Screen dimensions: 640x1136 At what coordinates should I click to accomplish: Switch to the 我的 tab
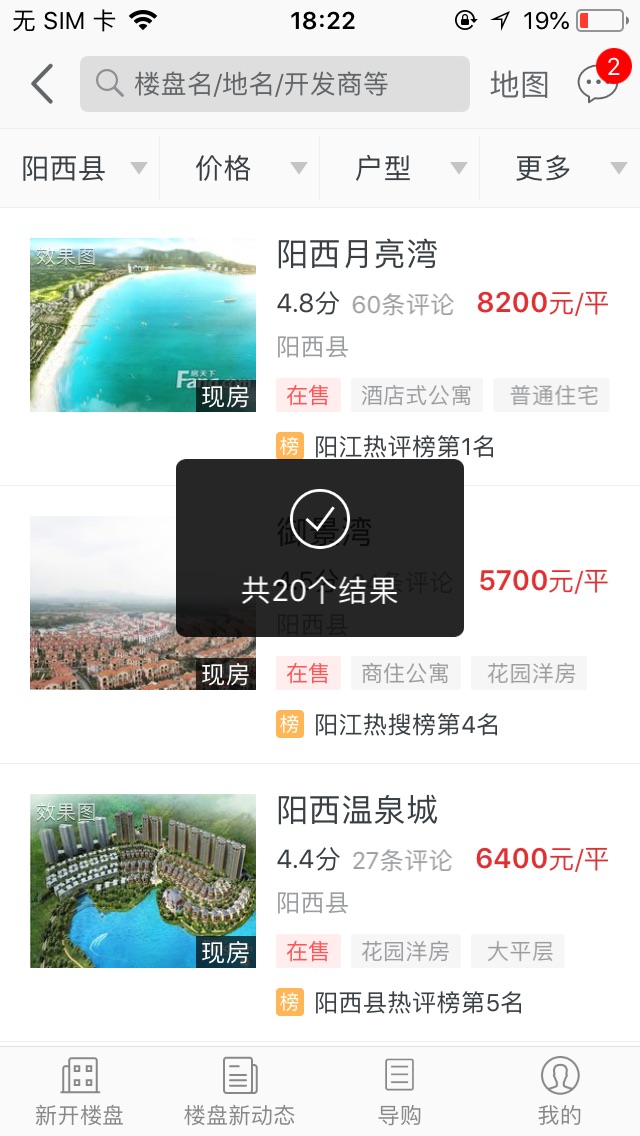(x=559, y=1091)
